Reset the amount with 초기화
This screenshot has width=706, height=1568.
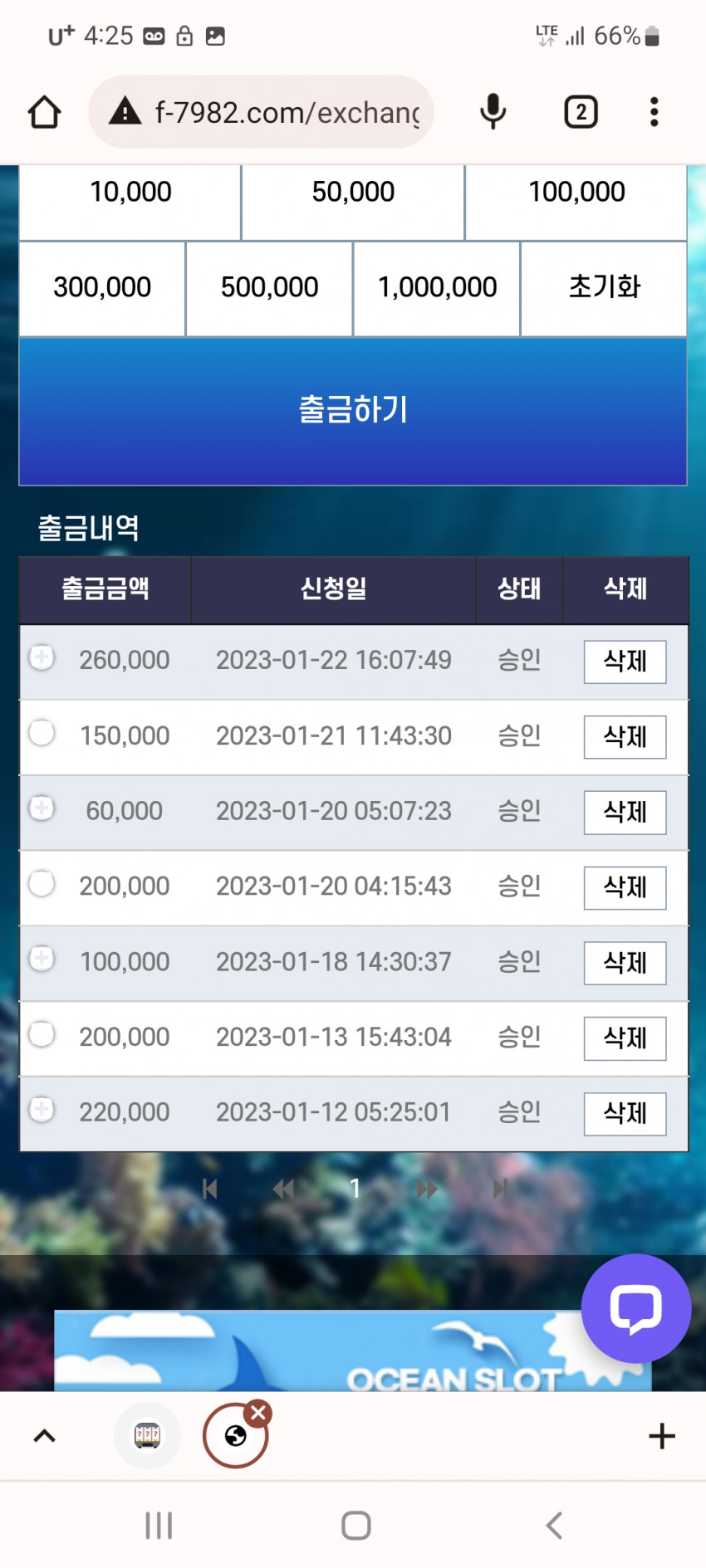(x=604, y=289)
